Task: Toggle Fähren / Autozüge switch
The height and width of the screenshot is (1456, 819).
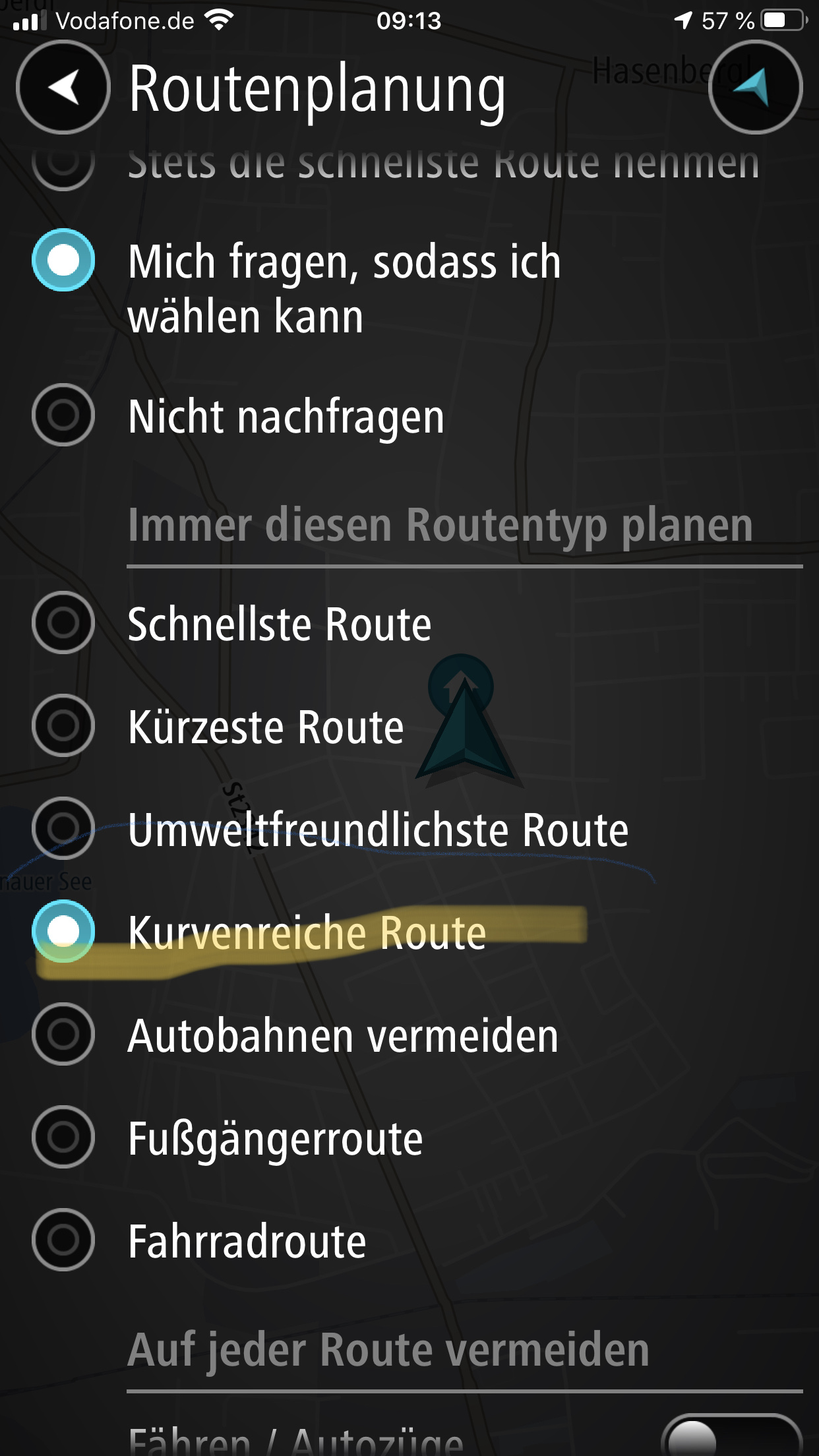Action: (x=731, y=1438)
